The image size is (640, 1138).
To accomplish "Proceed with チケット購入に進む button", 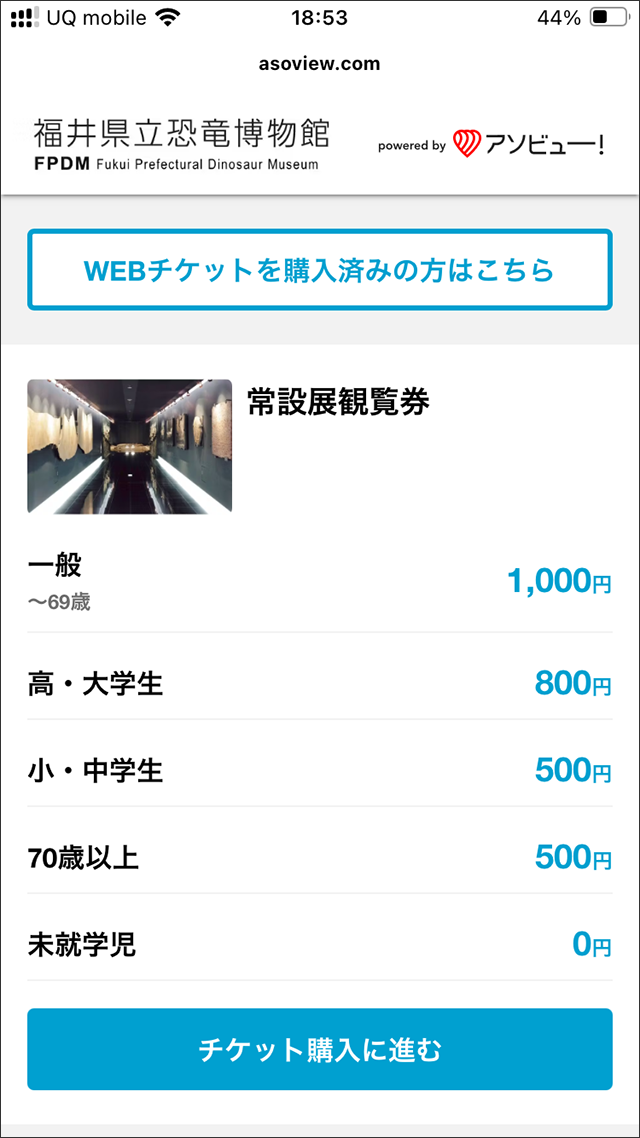I will point(319,1049).
